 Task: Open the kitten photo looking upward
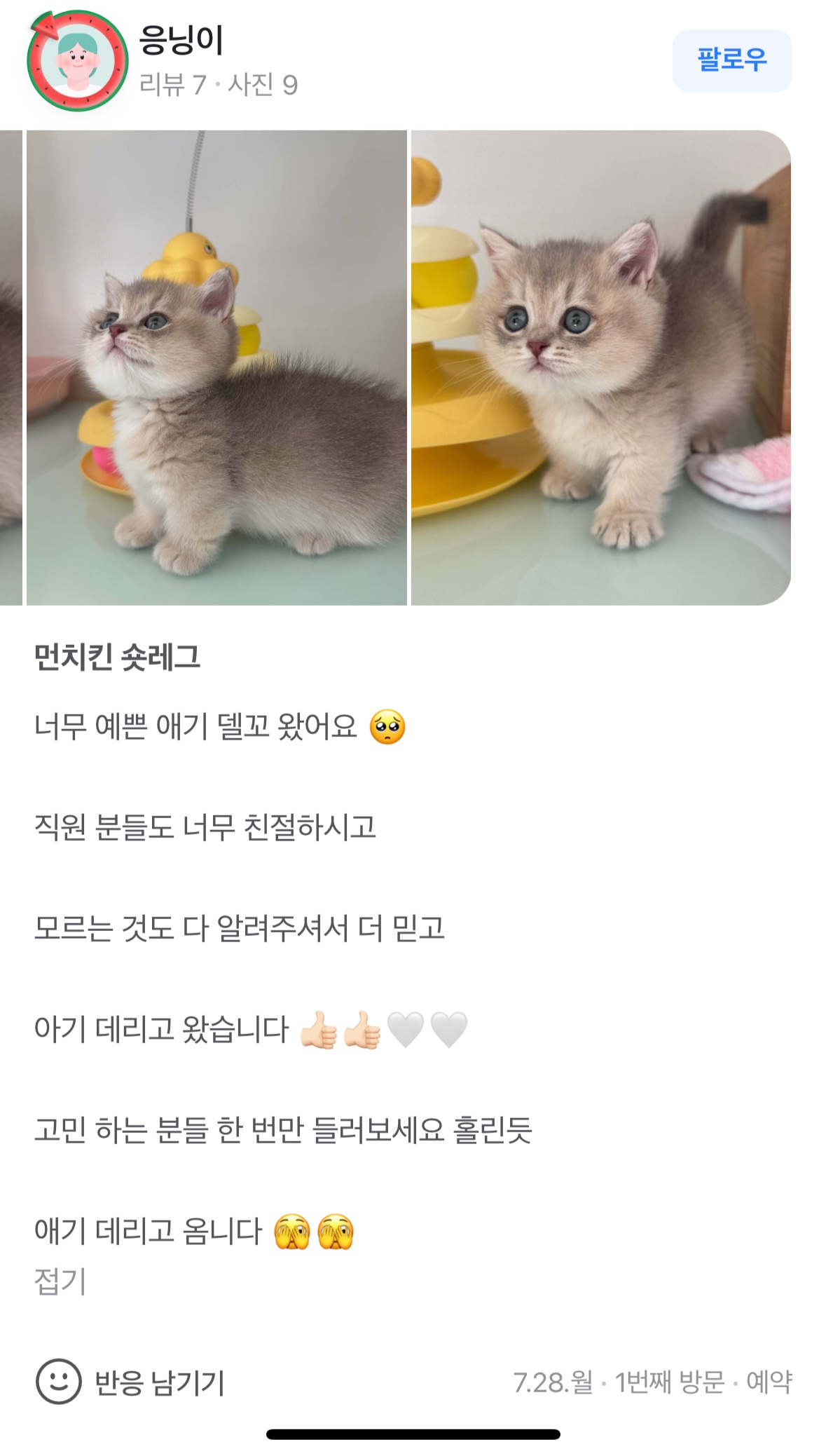pos(216,367)
